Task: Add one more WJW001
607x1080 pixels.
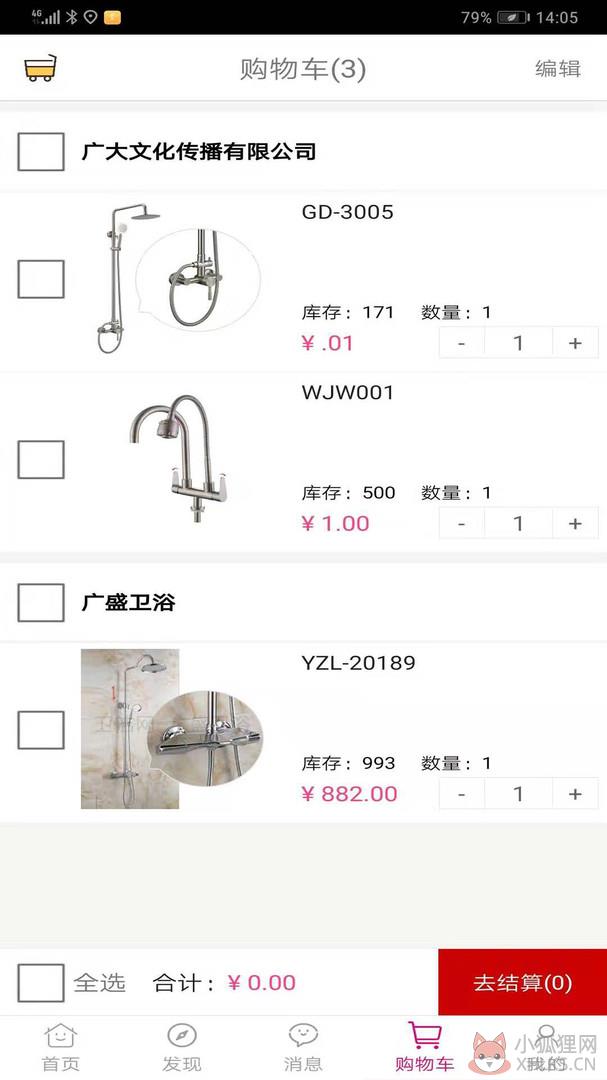Action: pos(575,523)
